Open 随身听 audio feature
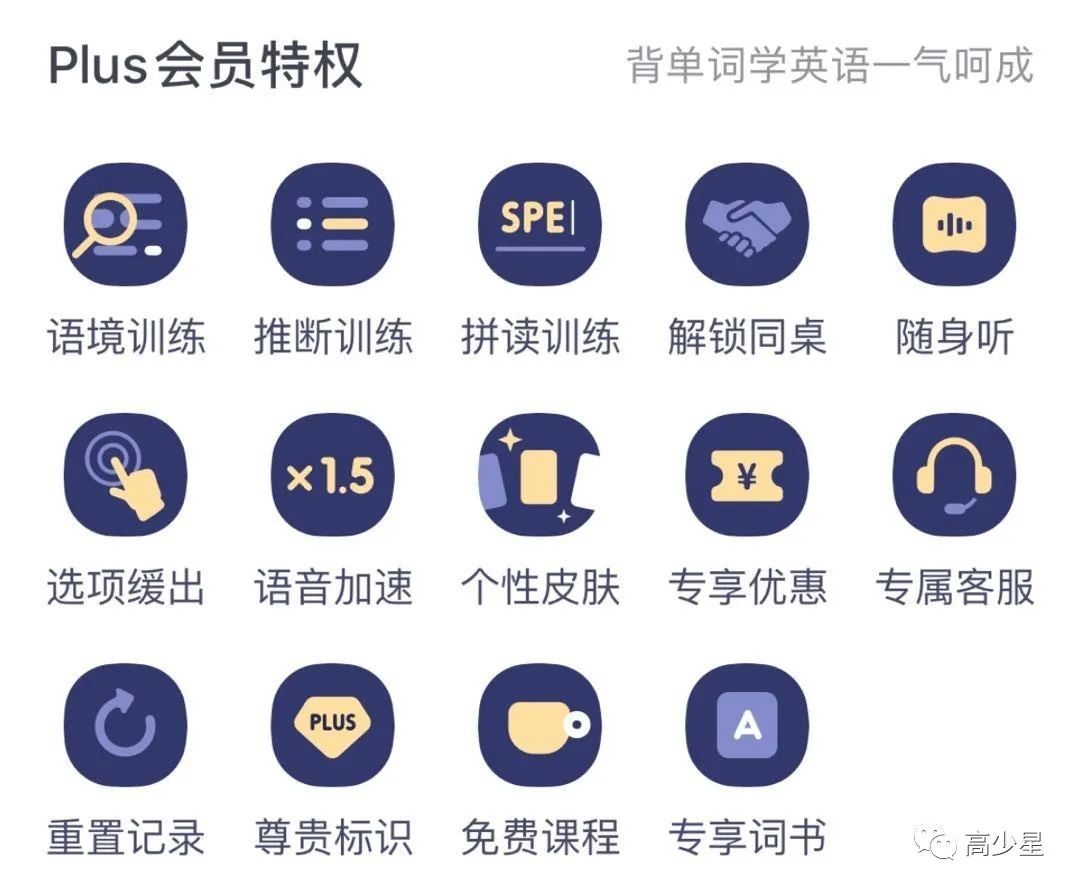 pyautogui.click(x=954, y=225)
